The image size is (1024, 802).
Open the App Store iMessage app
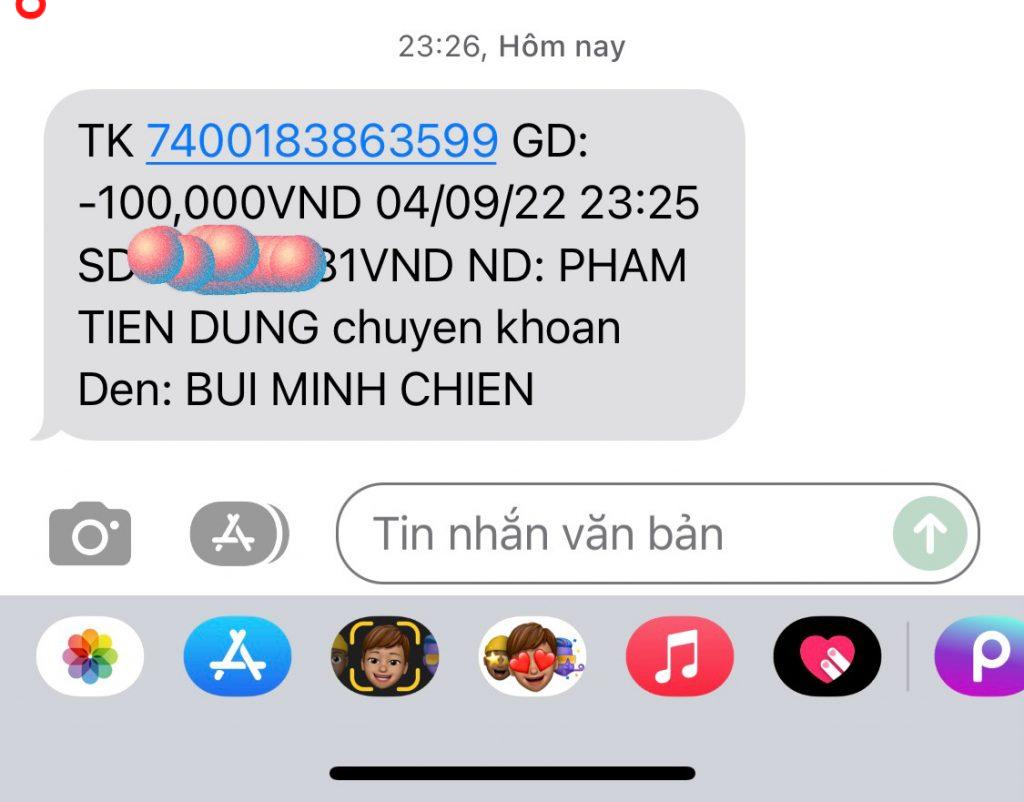(x=237, y=657)
